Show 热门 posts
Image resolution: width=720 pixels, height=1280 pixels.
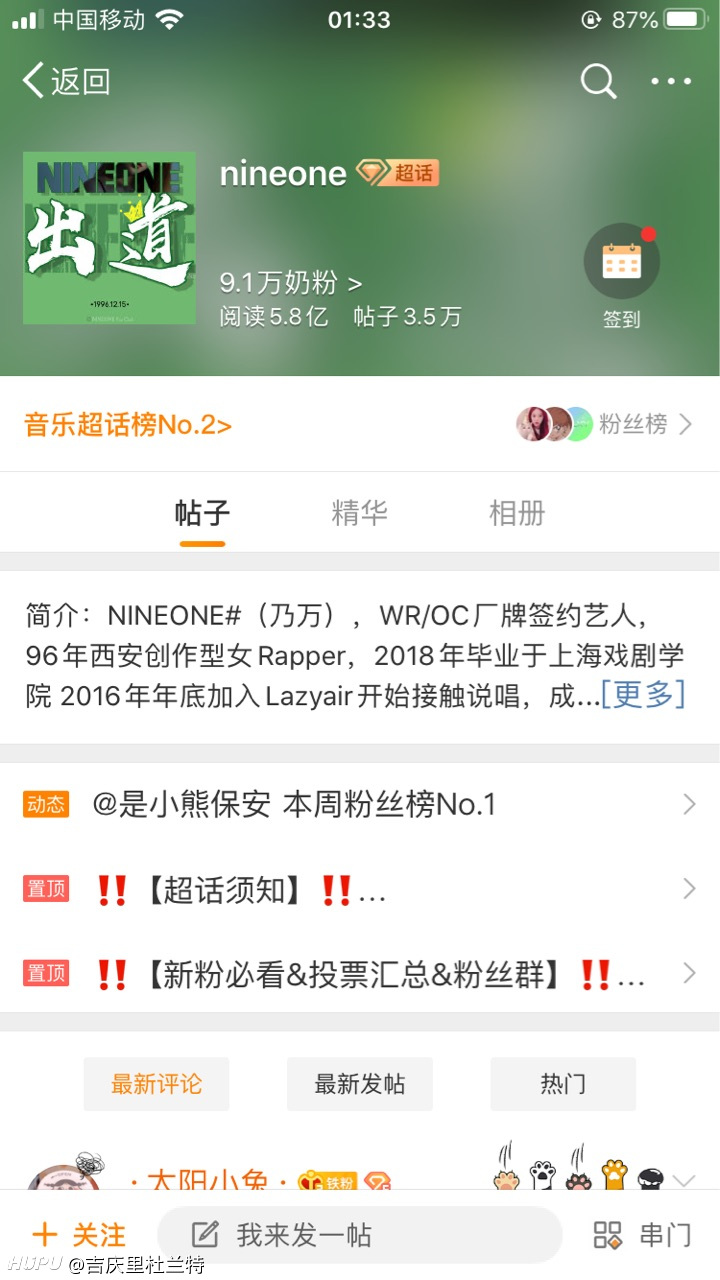click(x=563, y=1084)
